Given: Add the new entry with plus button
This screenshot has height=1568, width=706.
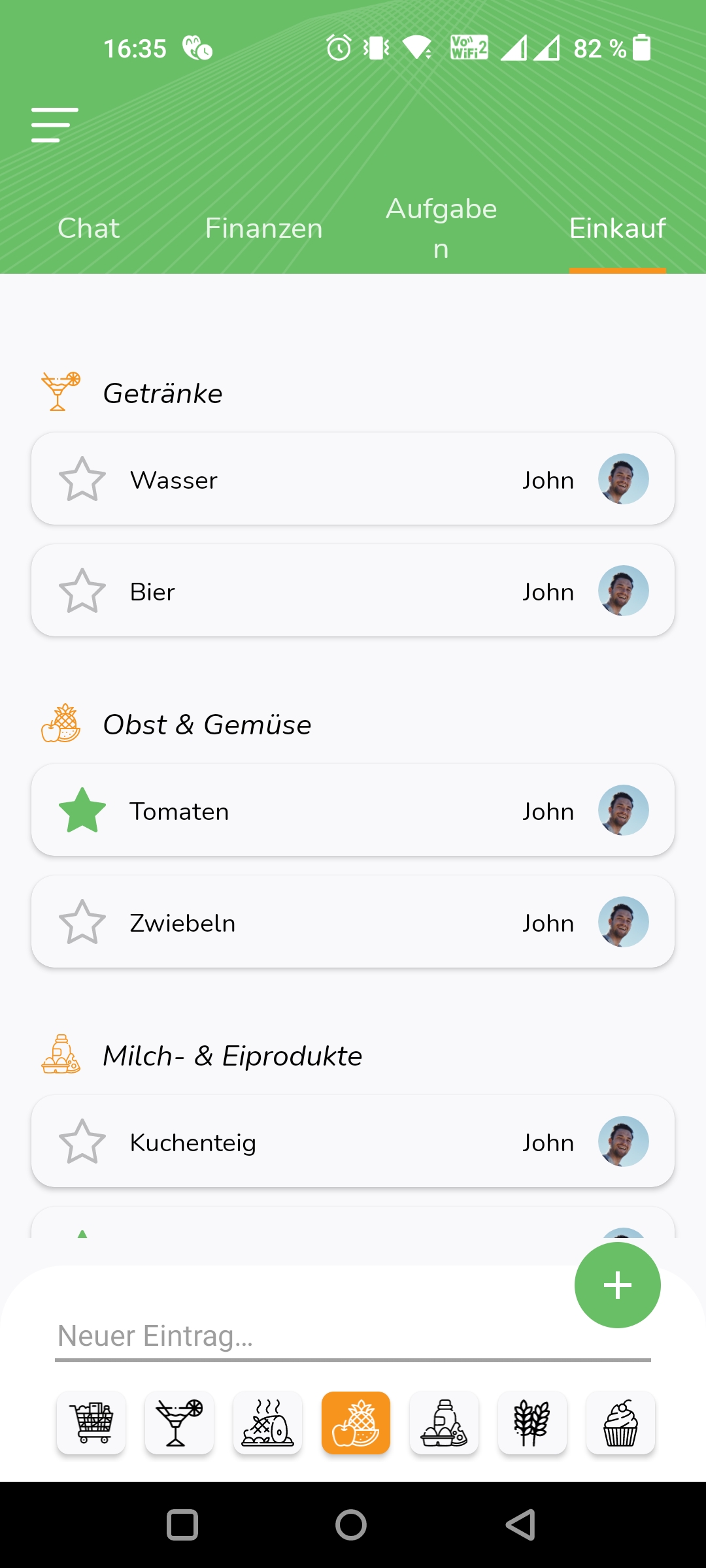Looking at the screenshot, I should [x=617, y=1285].
